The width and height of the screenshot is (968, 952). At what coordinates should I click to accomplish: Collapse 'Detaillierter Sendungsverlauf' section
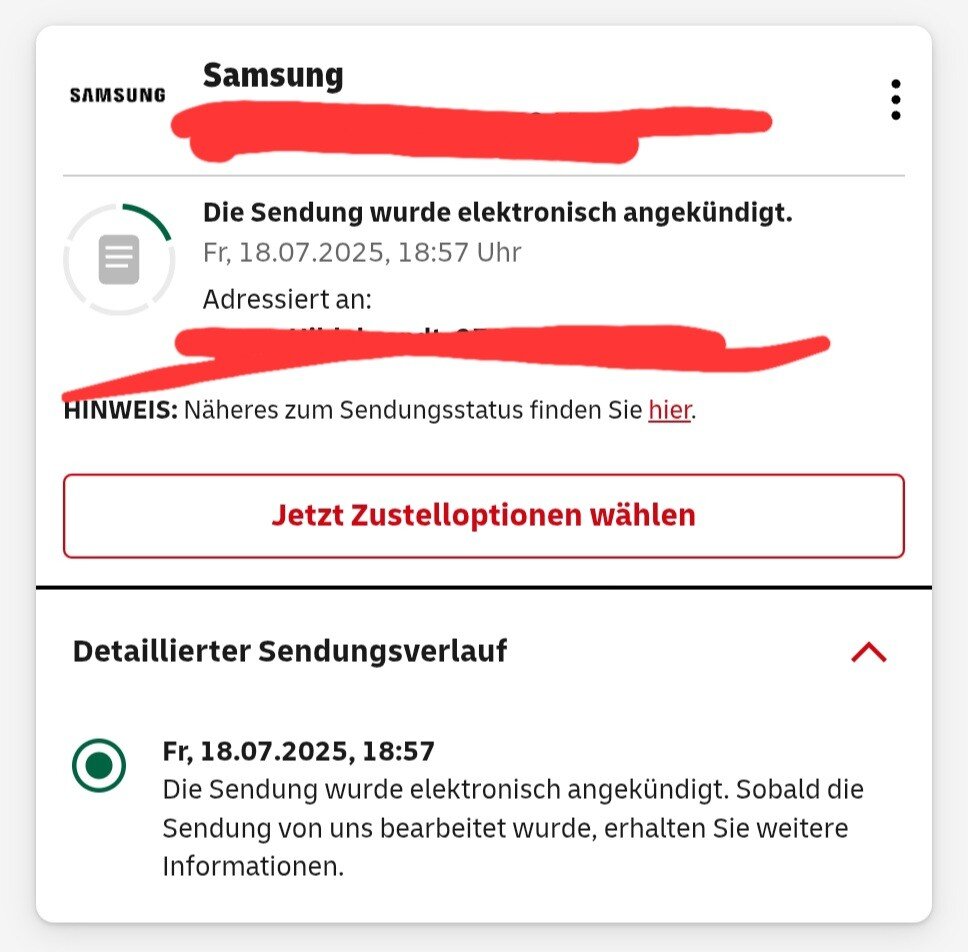(868, 652)
